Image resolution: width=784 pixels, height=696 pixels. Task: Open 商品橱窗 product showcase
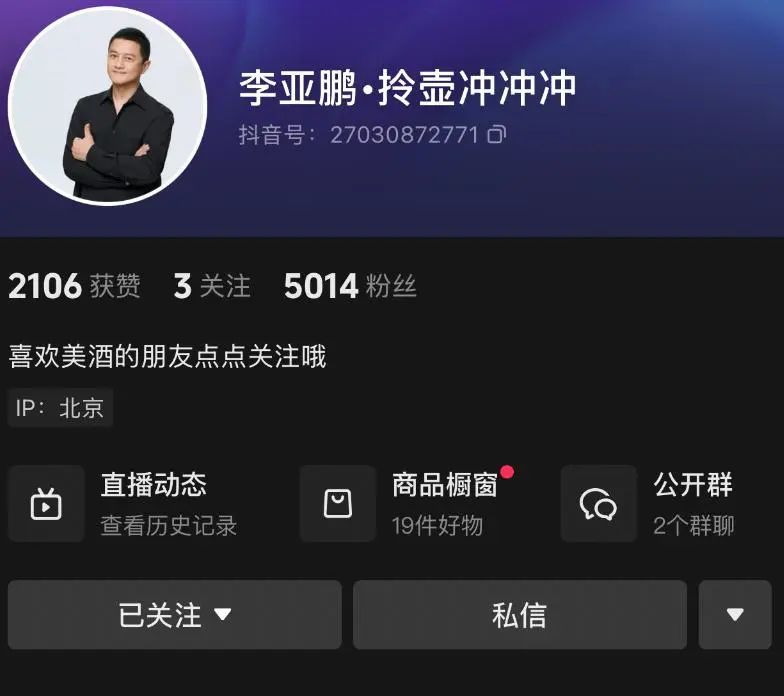[410, 504]
